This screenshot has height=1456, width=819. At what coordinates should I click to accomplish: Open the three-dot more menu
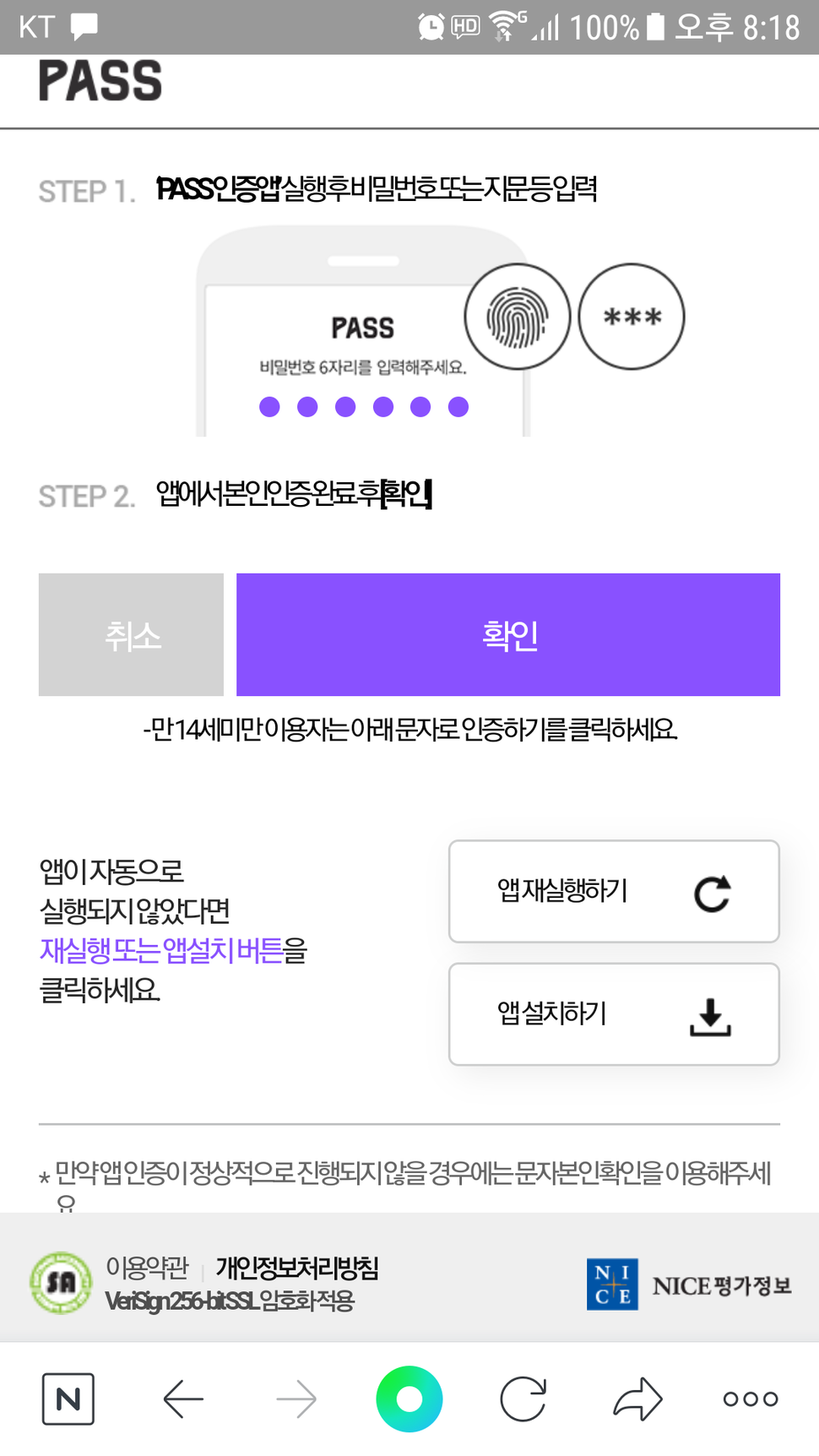pyautogui.click(x=751, y=1399)
